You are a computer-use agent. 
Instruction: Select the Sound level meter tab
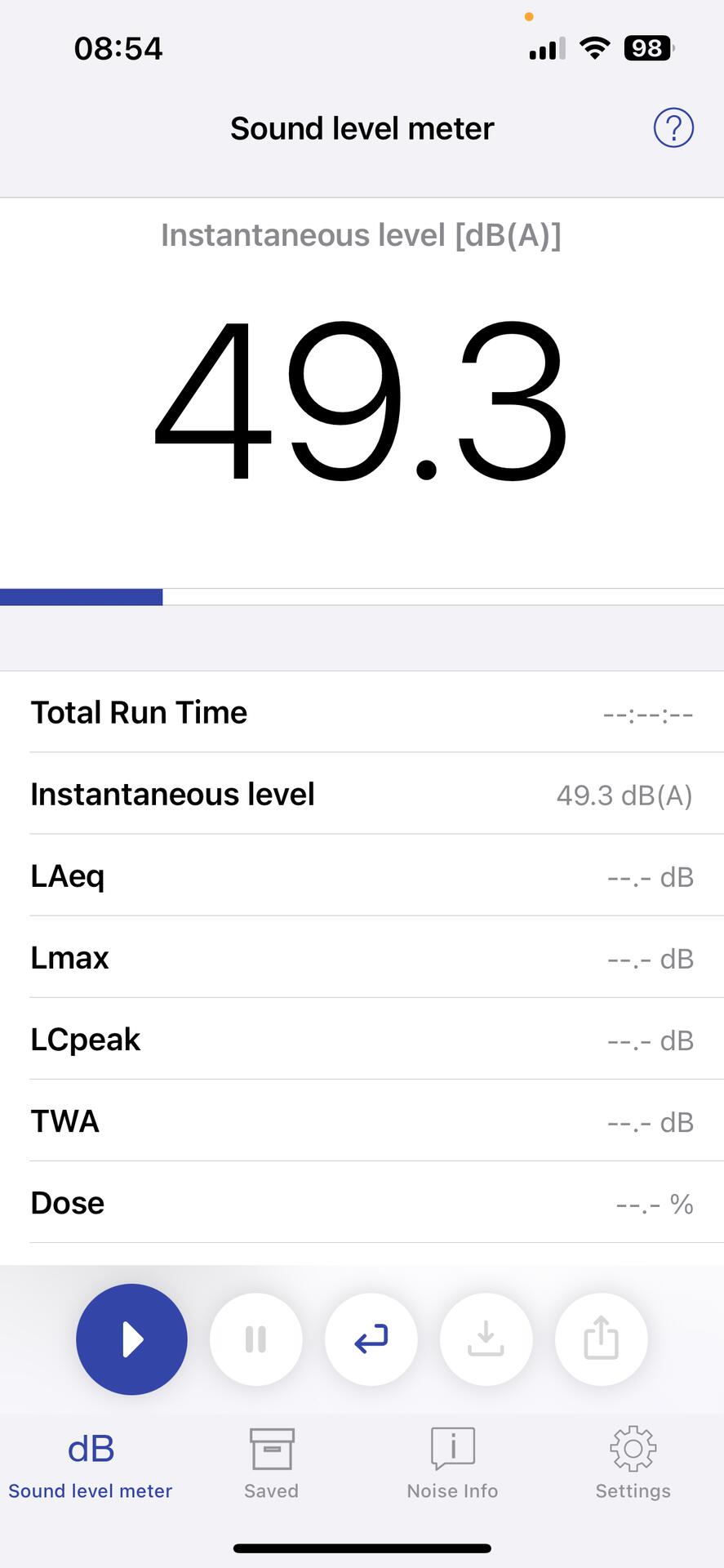point(91,1463)
